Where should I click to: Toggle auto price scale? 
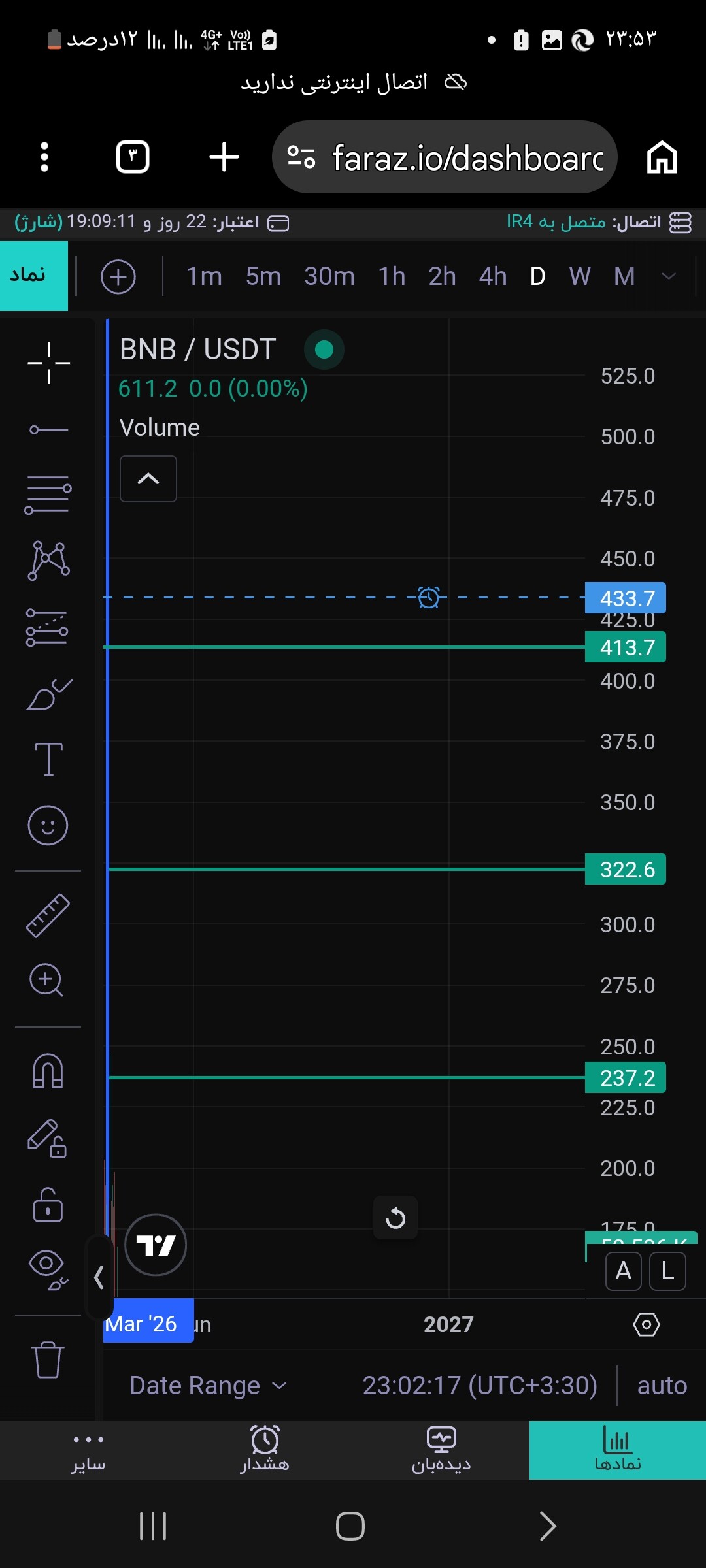pyautogui.click(x=662, y=1385)
